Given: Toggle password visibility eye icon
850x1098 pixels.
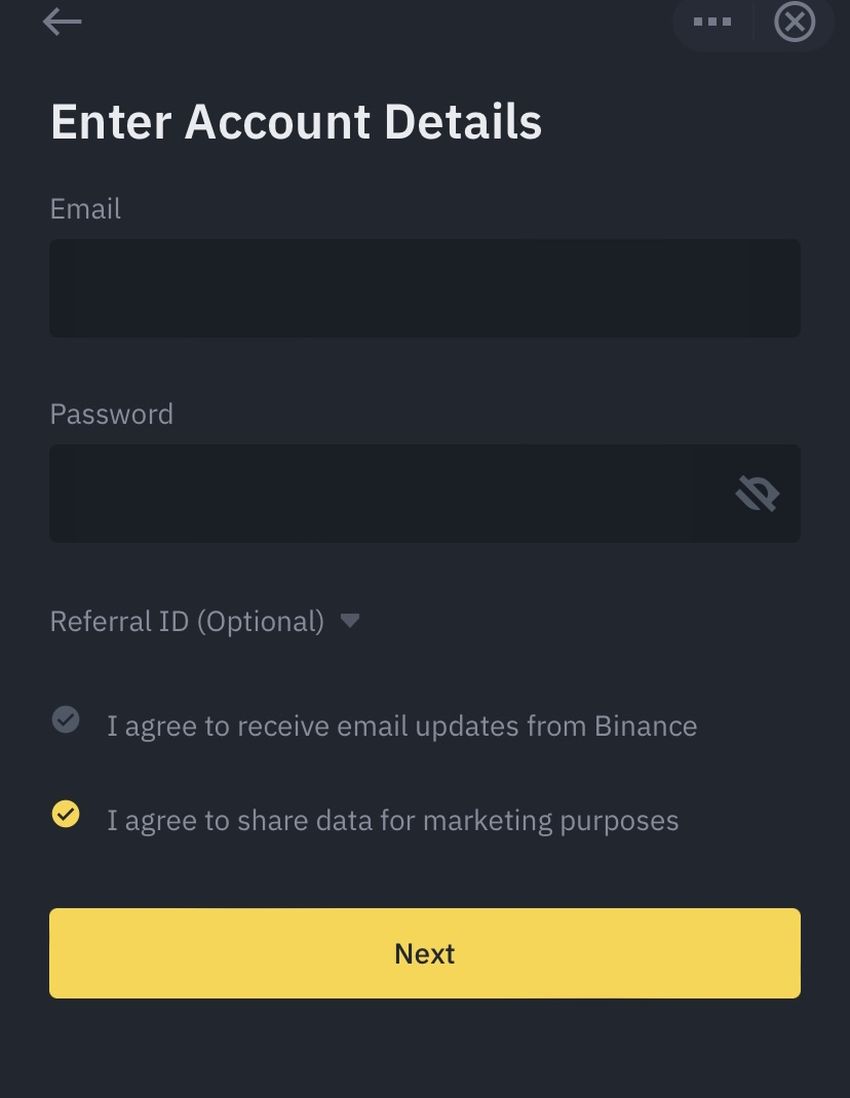Looking at the screenshot, I should (757, 494).
